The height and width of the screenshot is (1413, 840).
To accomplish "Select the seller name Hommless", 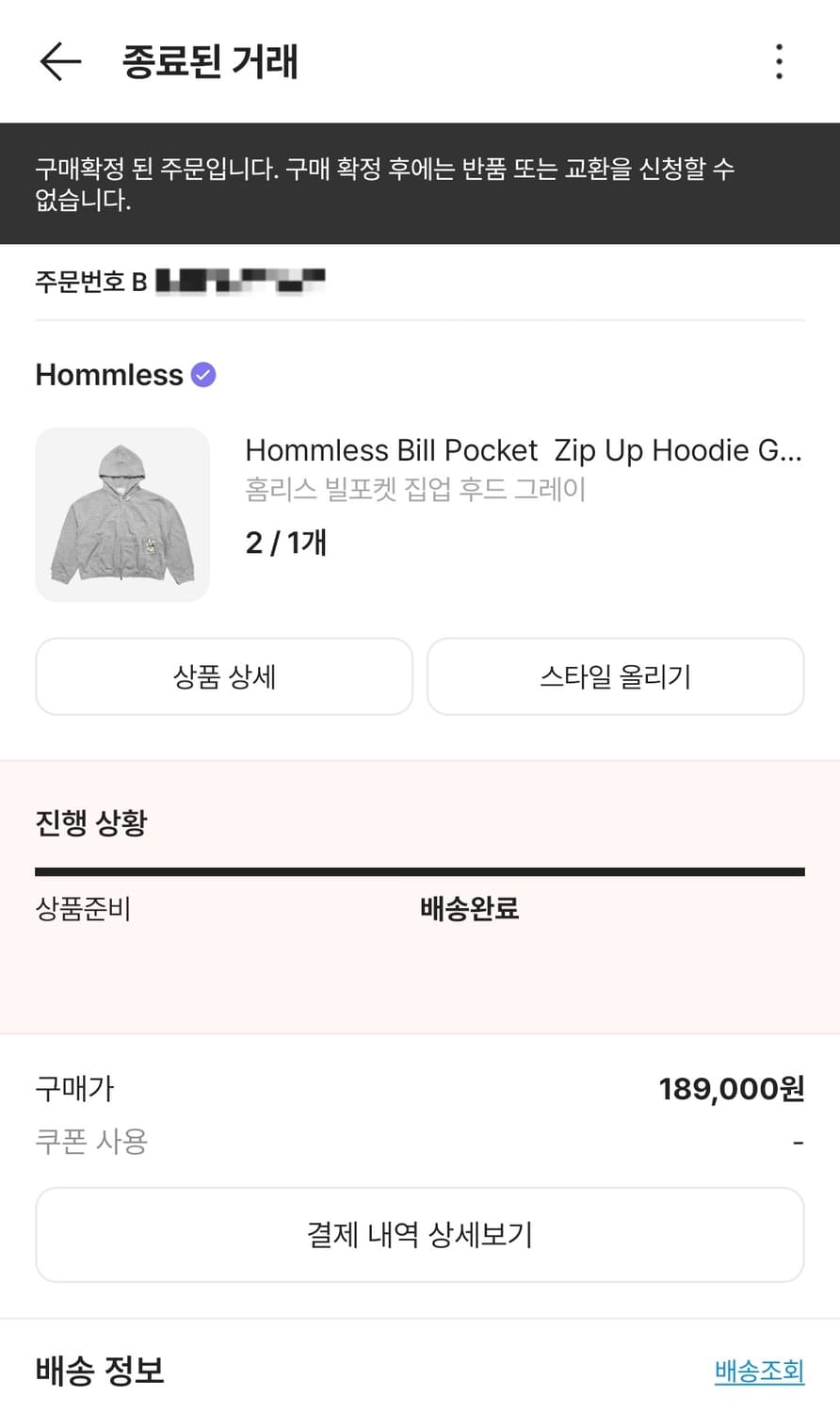I will coord(109,374).
